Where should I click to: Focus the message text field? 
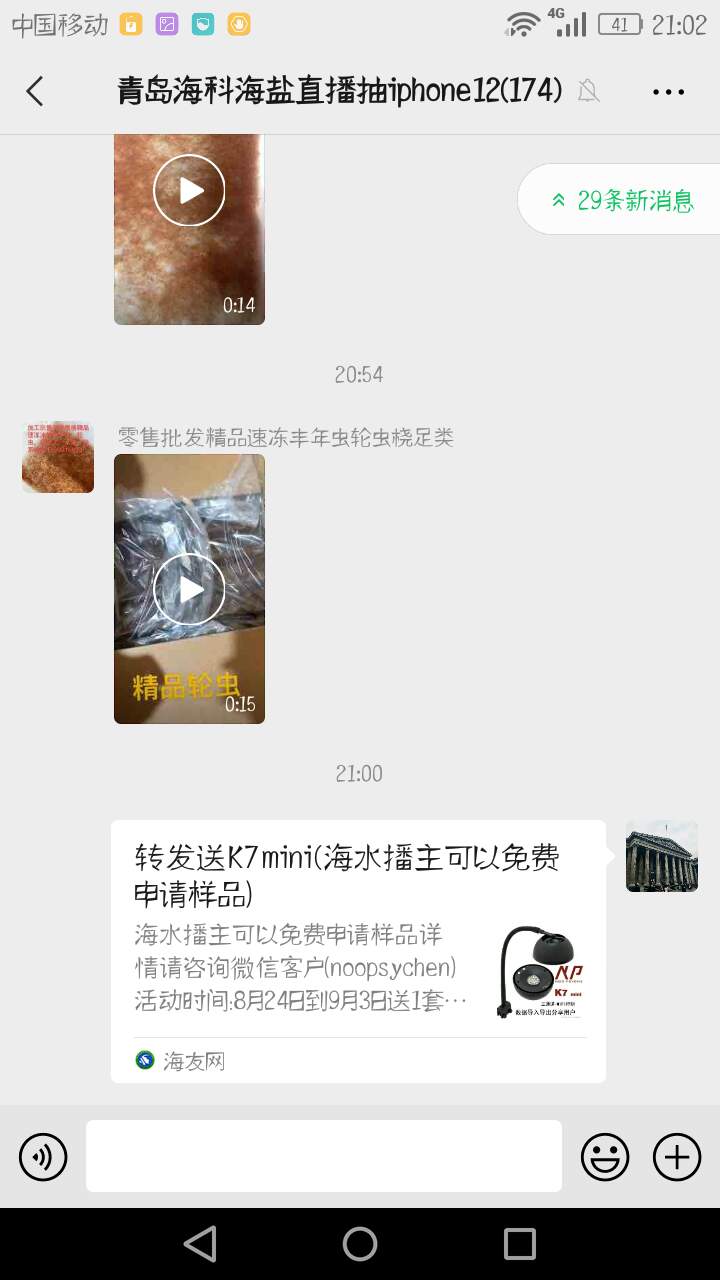click(323, 1156)
